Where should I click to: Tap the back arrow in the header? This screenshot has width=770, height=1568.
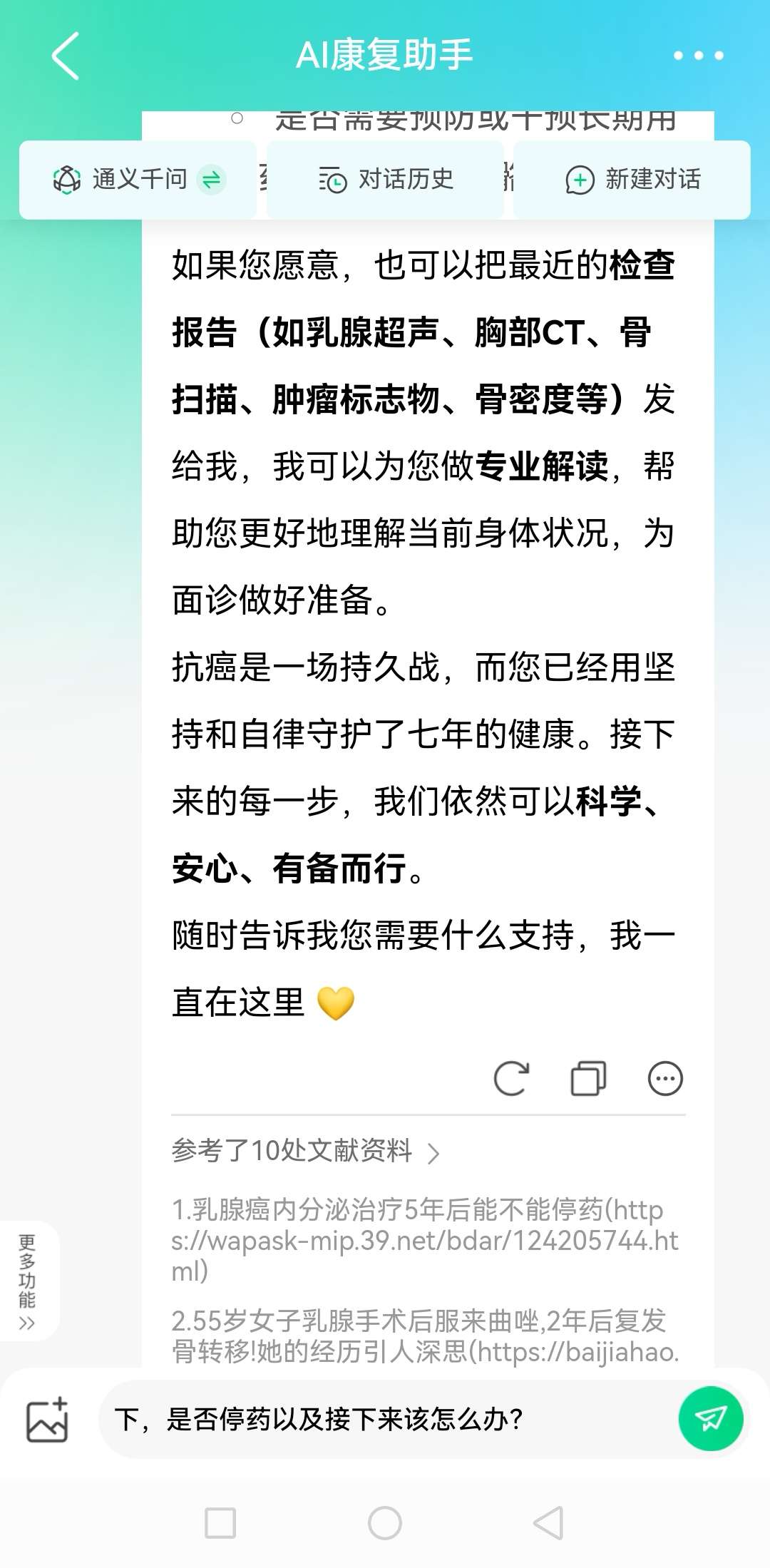(66, 57)
